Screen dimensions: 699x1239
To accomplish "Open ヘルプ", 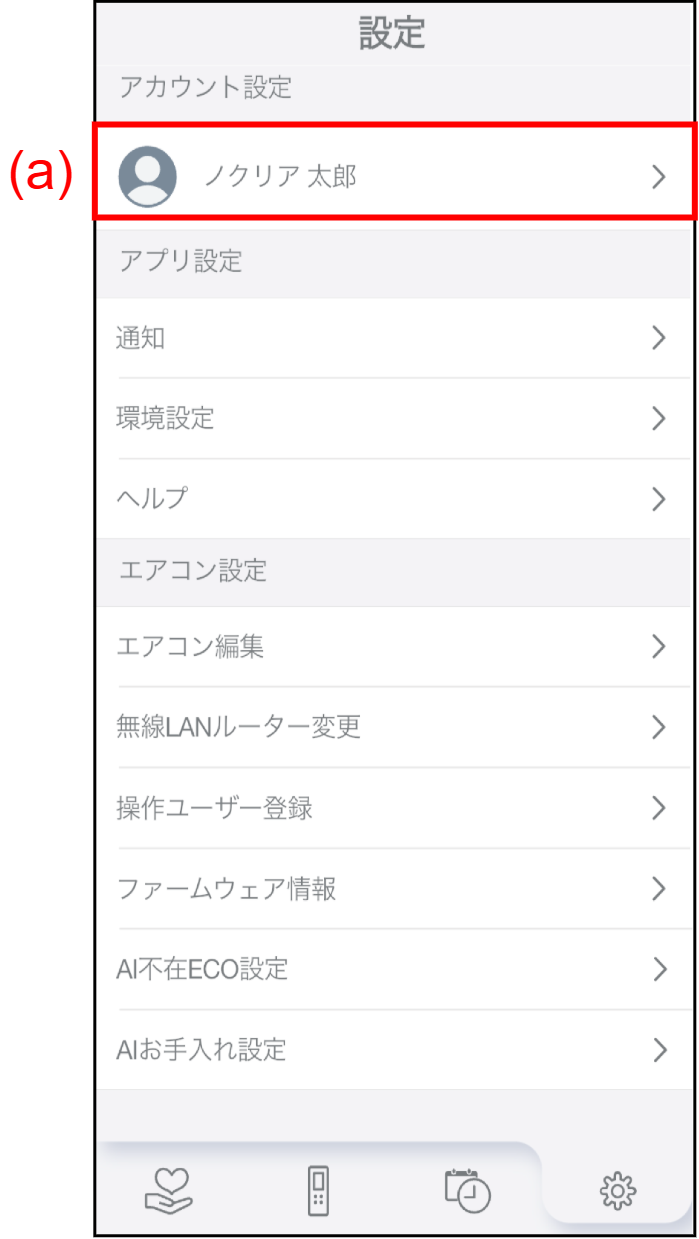I will [x=394, y=499].
